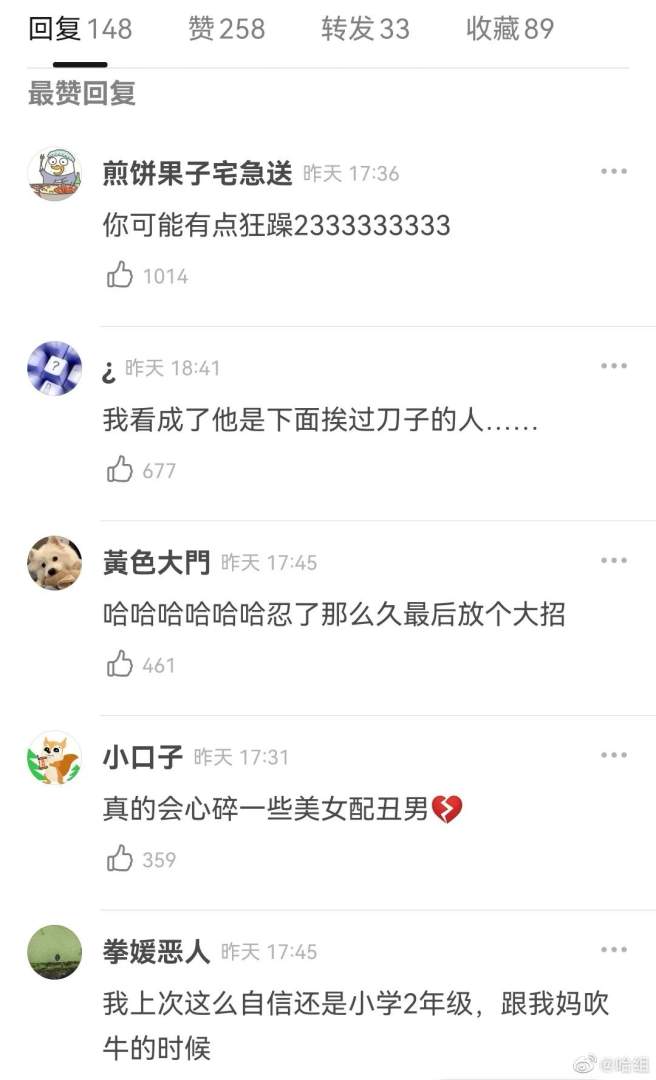This screenshot has height=1080, width=656.
Task: Switch to the 收藏 89 tab
Action: [509, 29]
